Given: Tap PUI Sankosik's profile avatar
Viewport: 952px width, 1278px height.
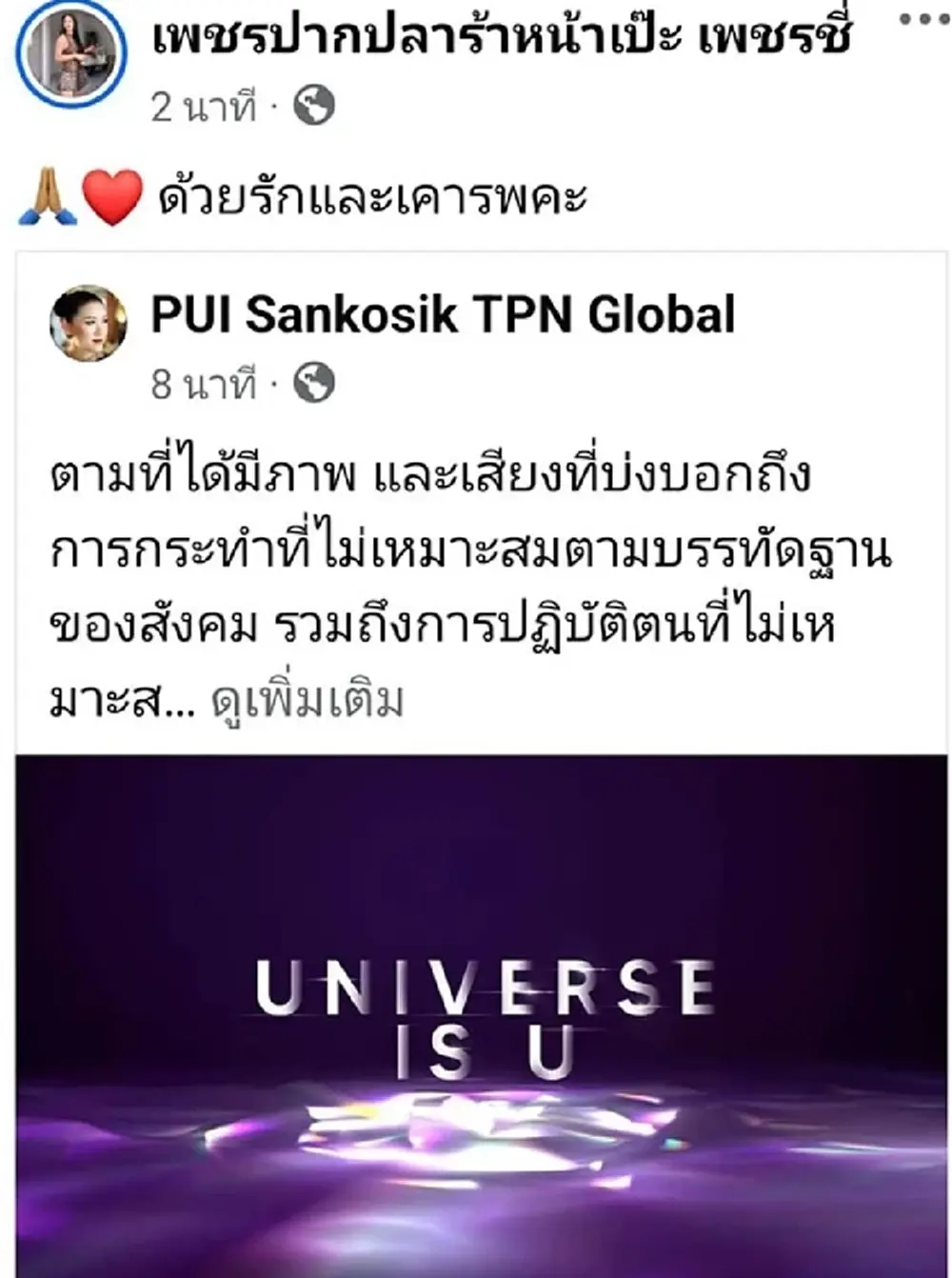Looking at the screenshot, I should click(x=89, y=324).
